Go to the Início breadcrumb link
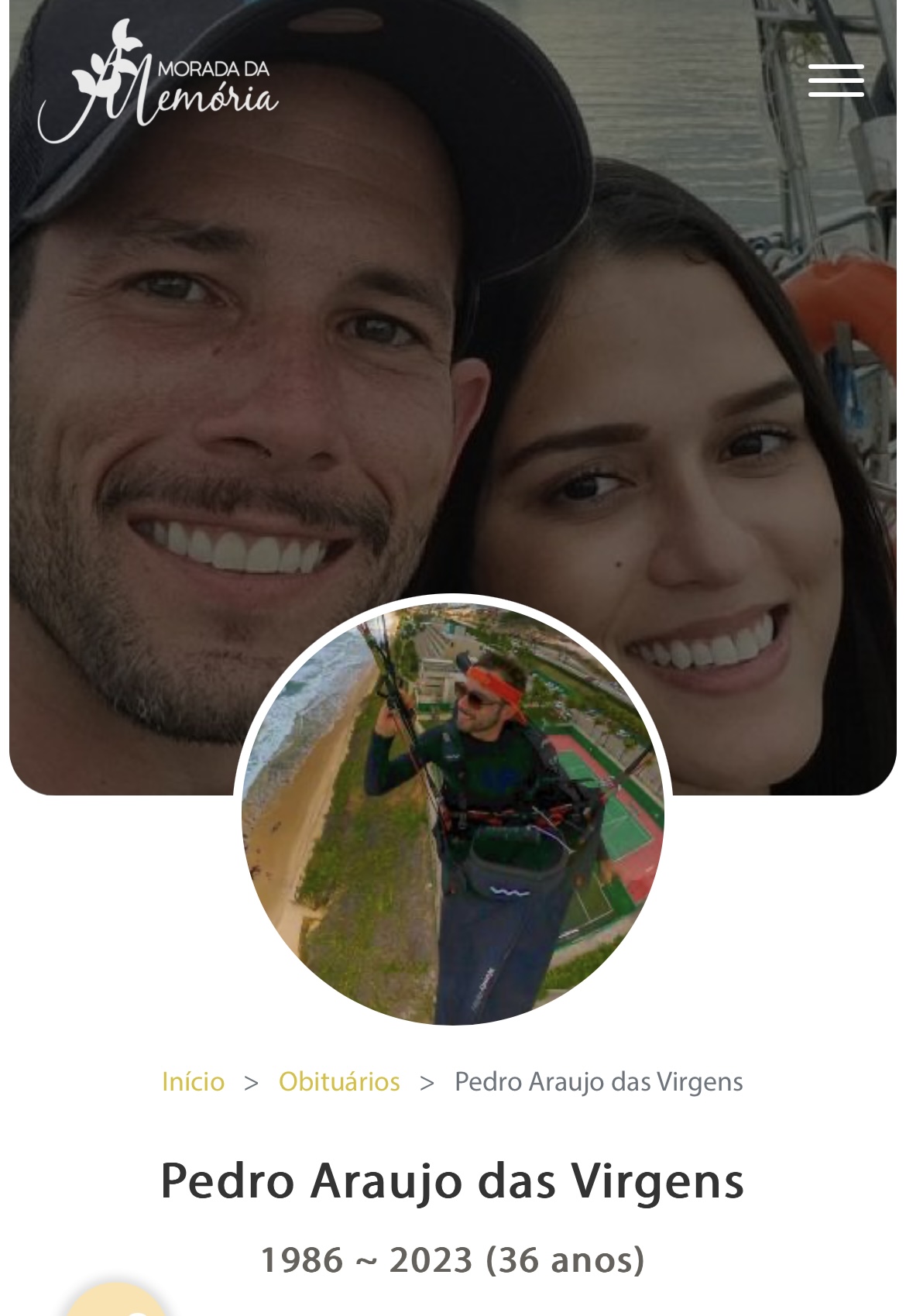 coord(193,1081)
